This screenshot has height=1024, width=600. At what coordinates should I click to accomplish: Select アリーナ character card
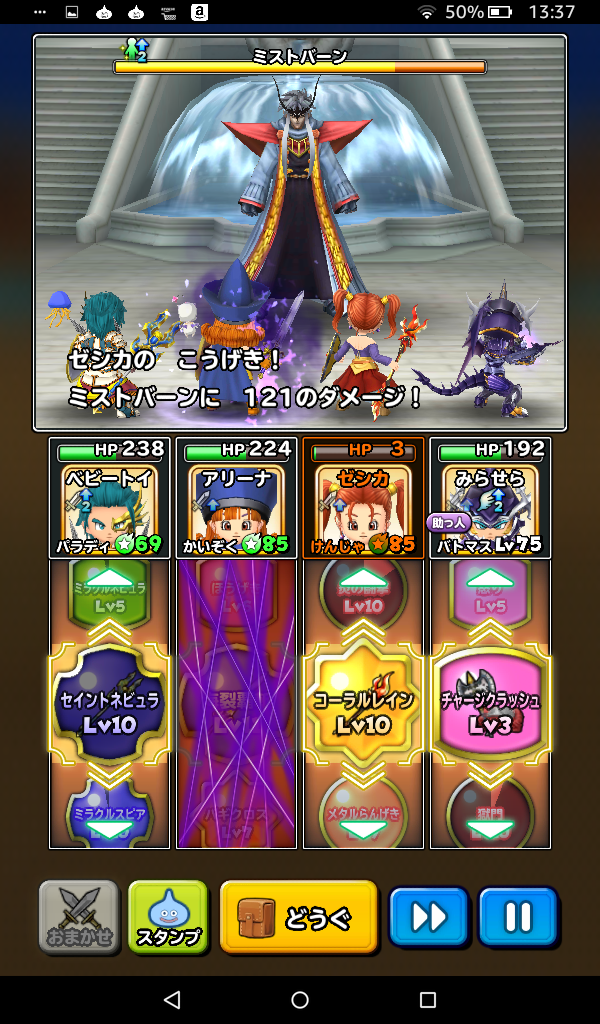coord(236,497)
